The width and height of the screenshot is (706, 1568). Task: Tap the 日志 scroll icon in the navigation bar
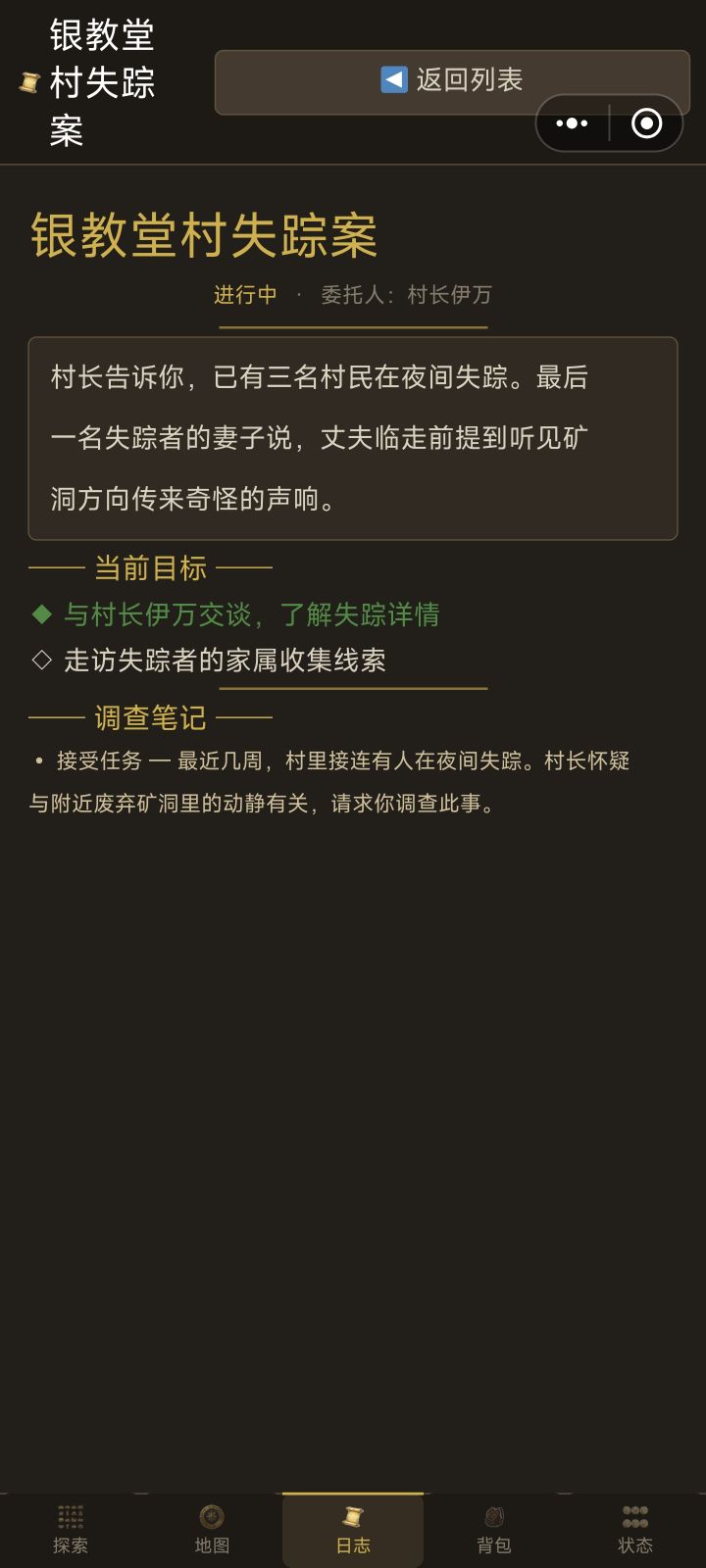(352, 1514)
